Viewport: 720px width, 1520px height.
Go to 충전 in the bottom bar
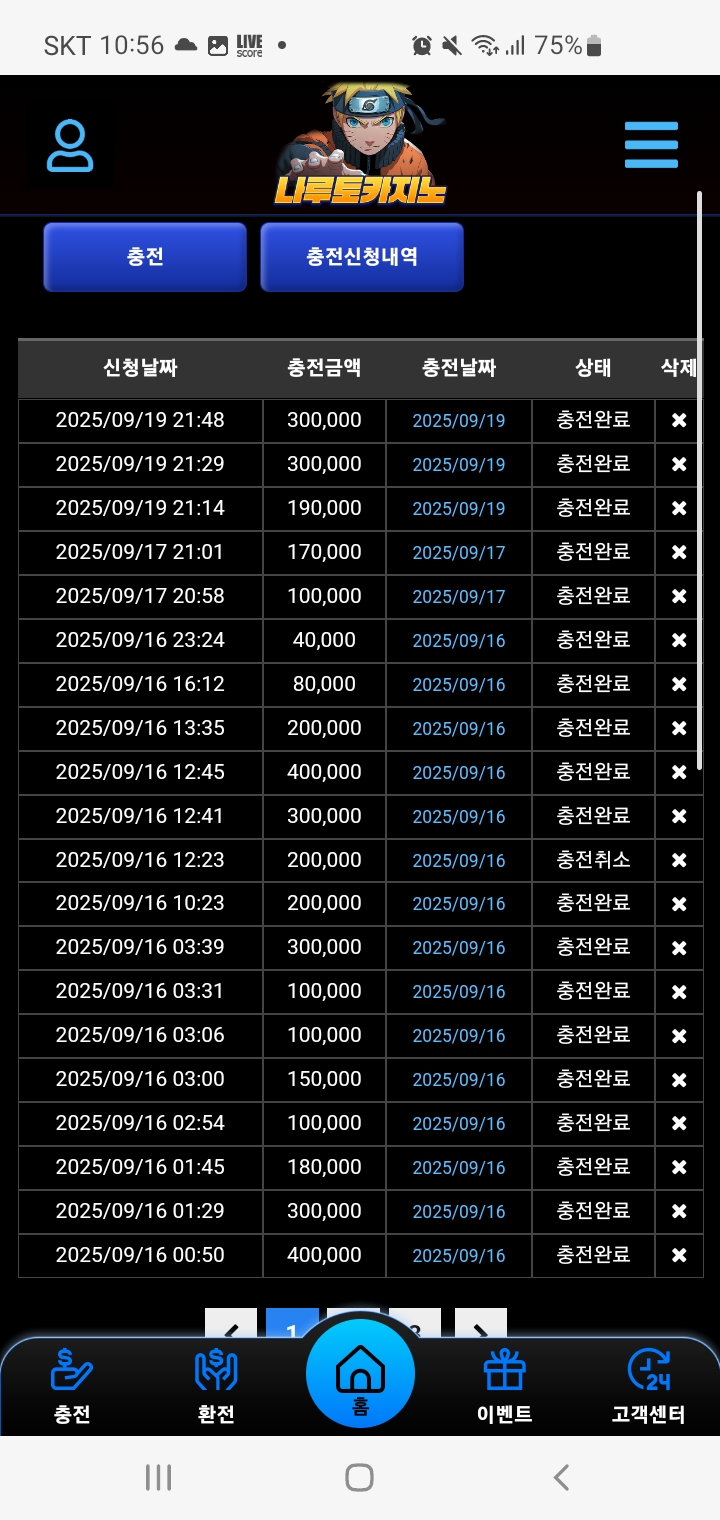pos(72,1386)
